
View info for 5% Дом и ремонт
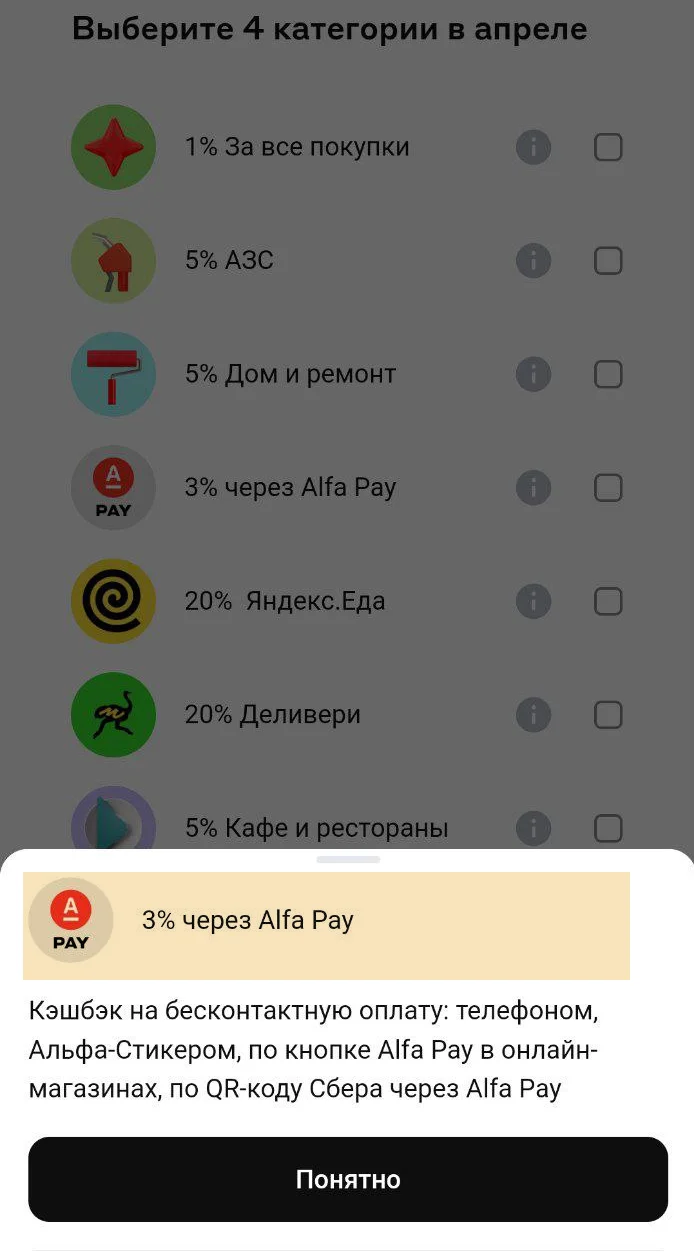[533, 375]
